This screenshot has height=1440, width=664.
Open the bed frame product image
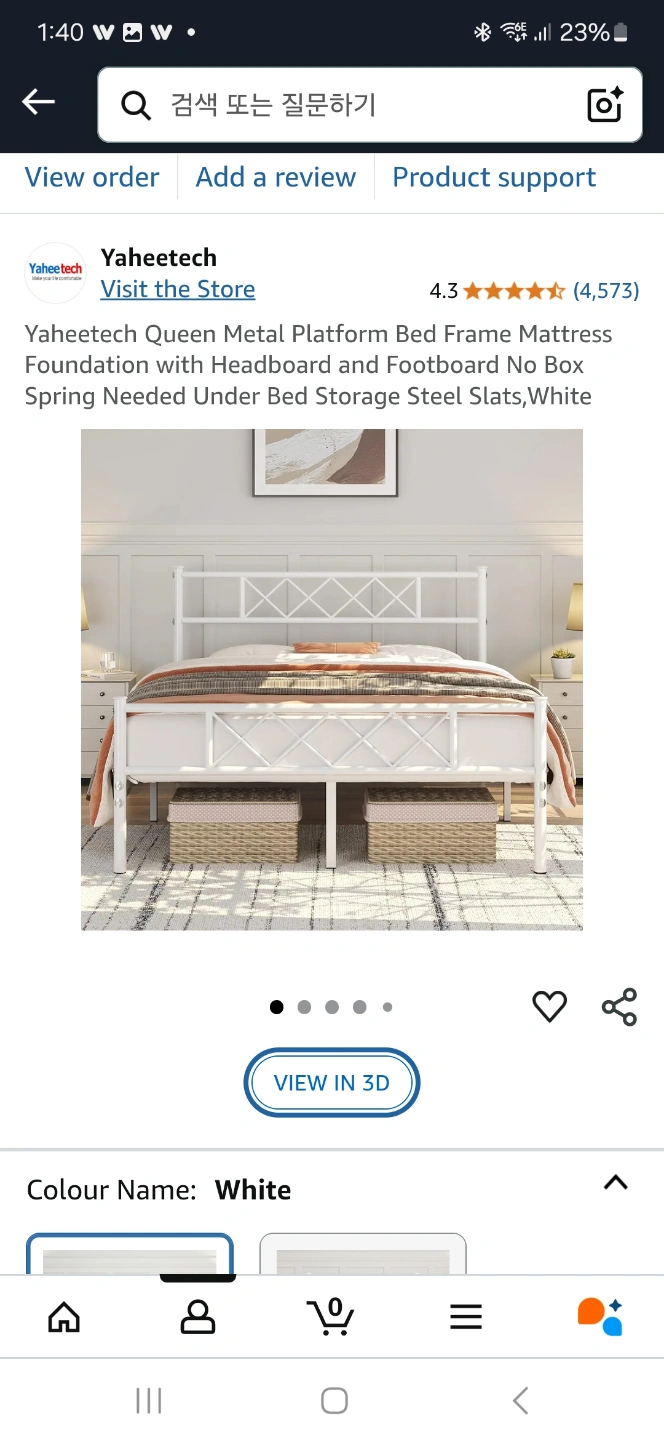click(332, 680)
